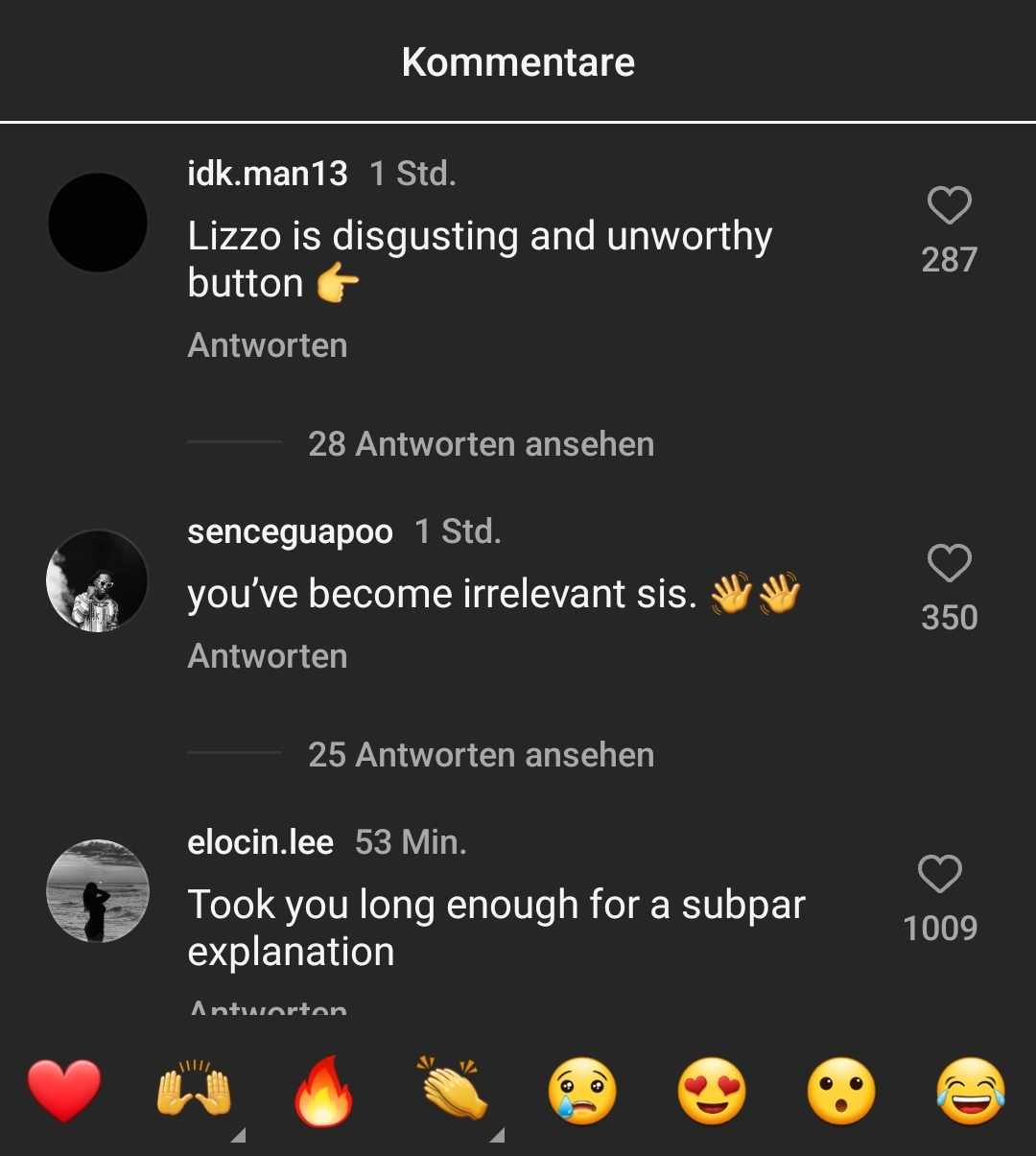Insert the clapping hands emoji
Image resolution: width=1036 pixels, height=1156 pixels.
[453, 1092]
